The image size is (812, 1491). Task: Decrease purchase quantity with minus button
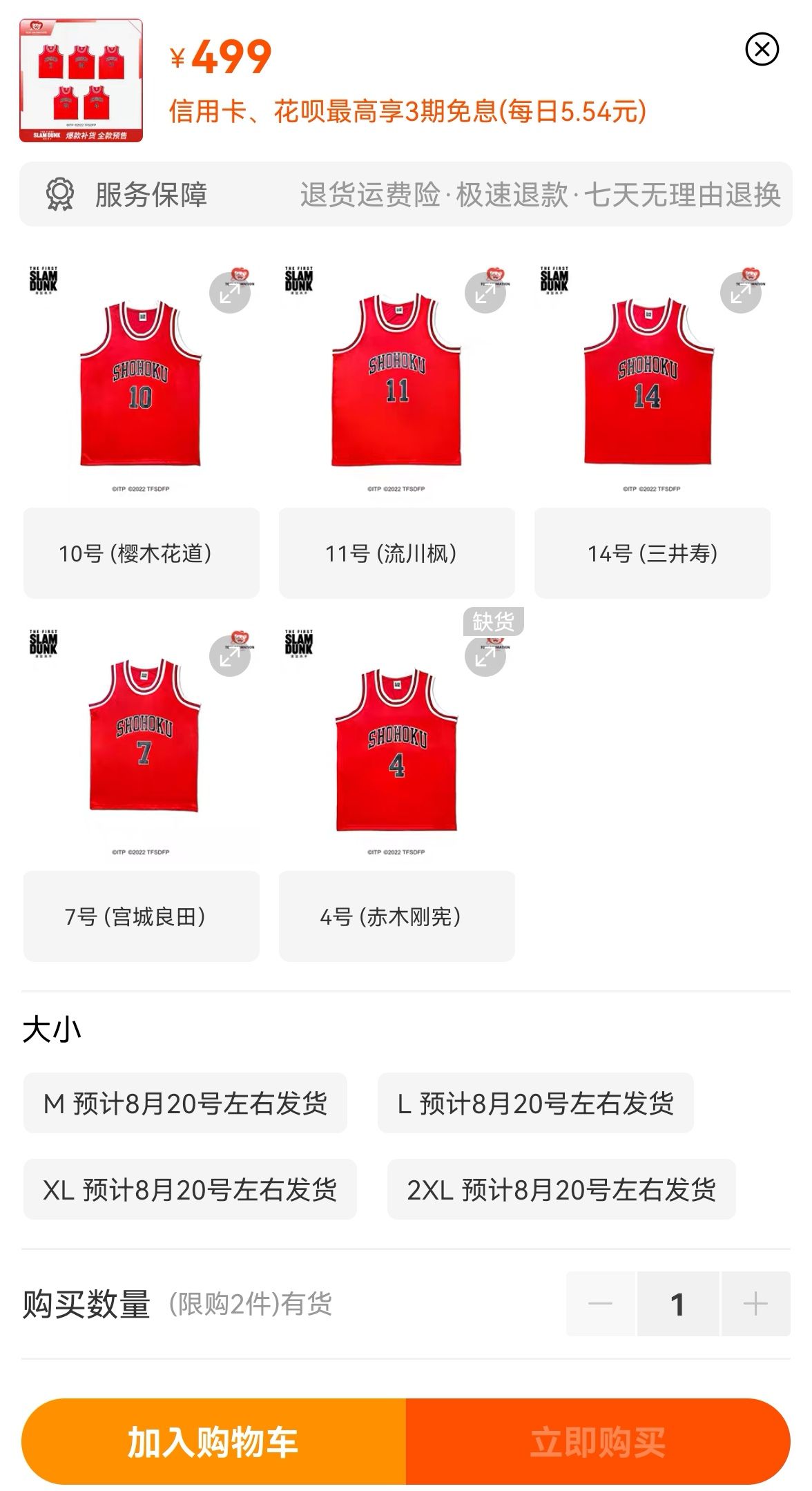(x=601, y=1304)
